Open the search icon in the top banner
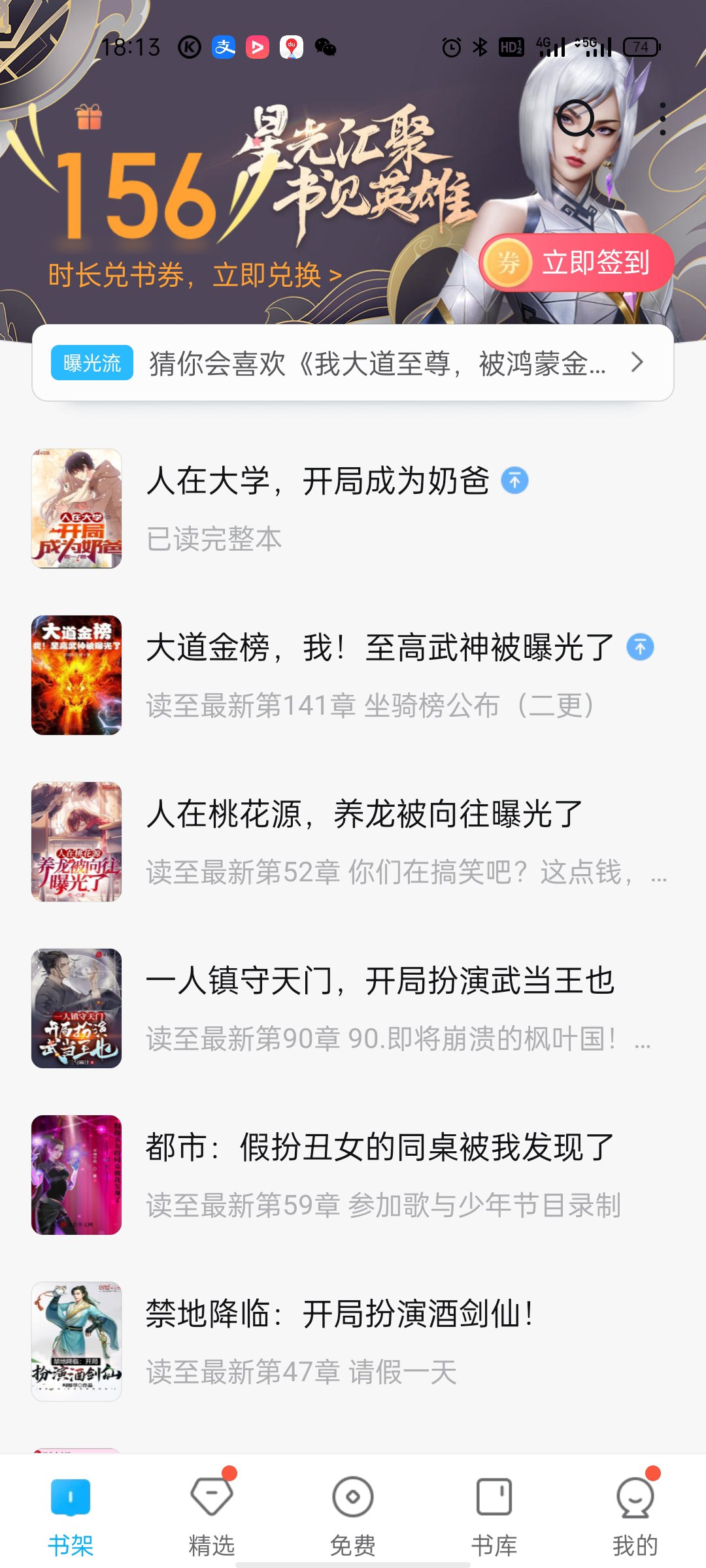 click(x=575, y=118)
